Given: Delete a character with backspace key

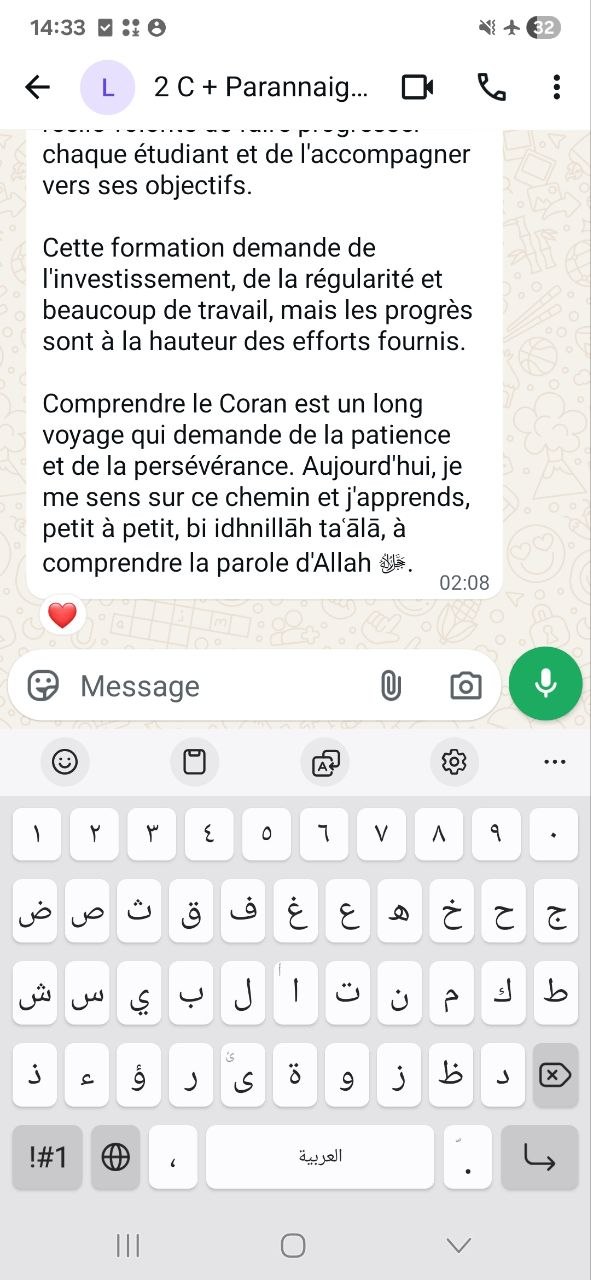Looking at the screenshot, I should coord(554,1075).
